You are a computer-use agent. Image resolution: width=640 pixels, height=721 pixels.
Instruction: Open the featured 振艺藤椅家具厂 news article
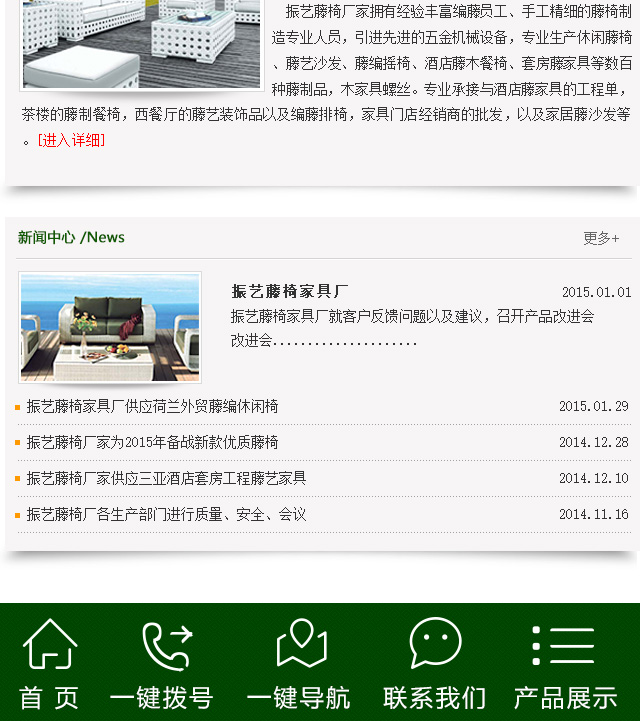290,292
